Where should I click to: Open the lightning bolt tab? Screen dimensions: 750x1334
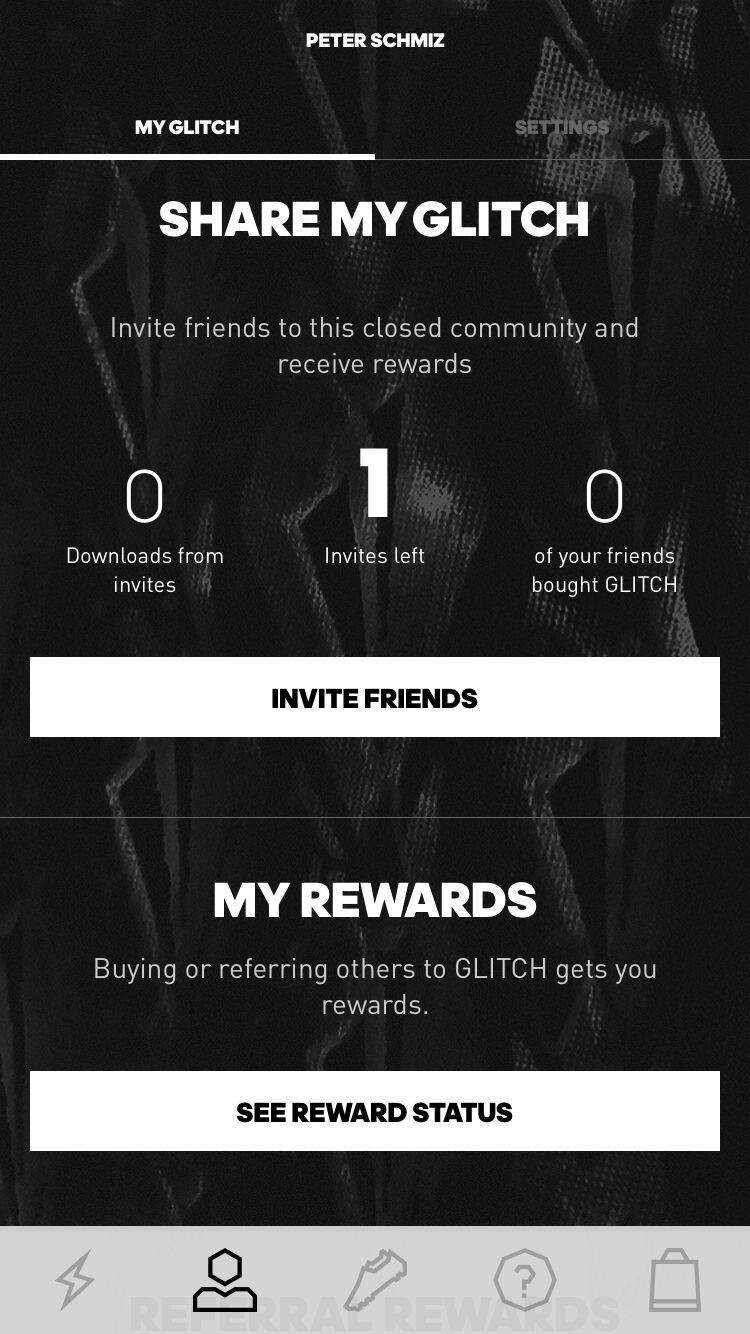point(75,1280)
